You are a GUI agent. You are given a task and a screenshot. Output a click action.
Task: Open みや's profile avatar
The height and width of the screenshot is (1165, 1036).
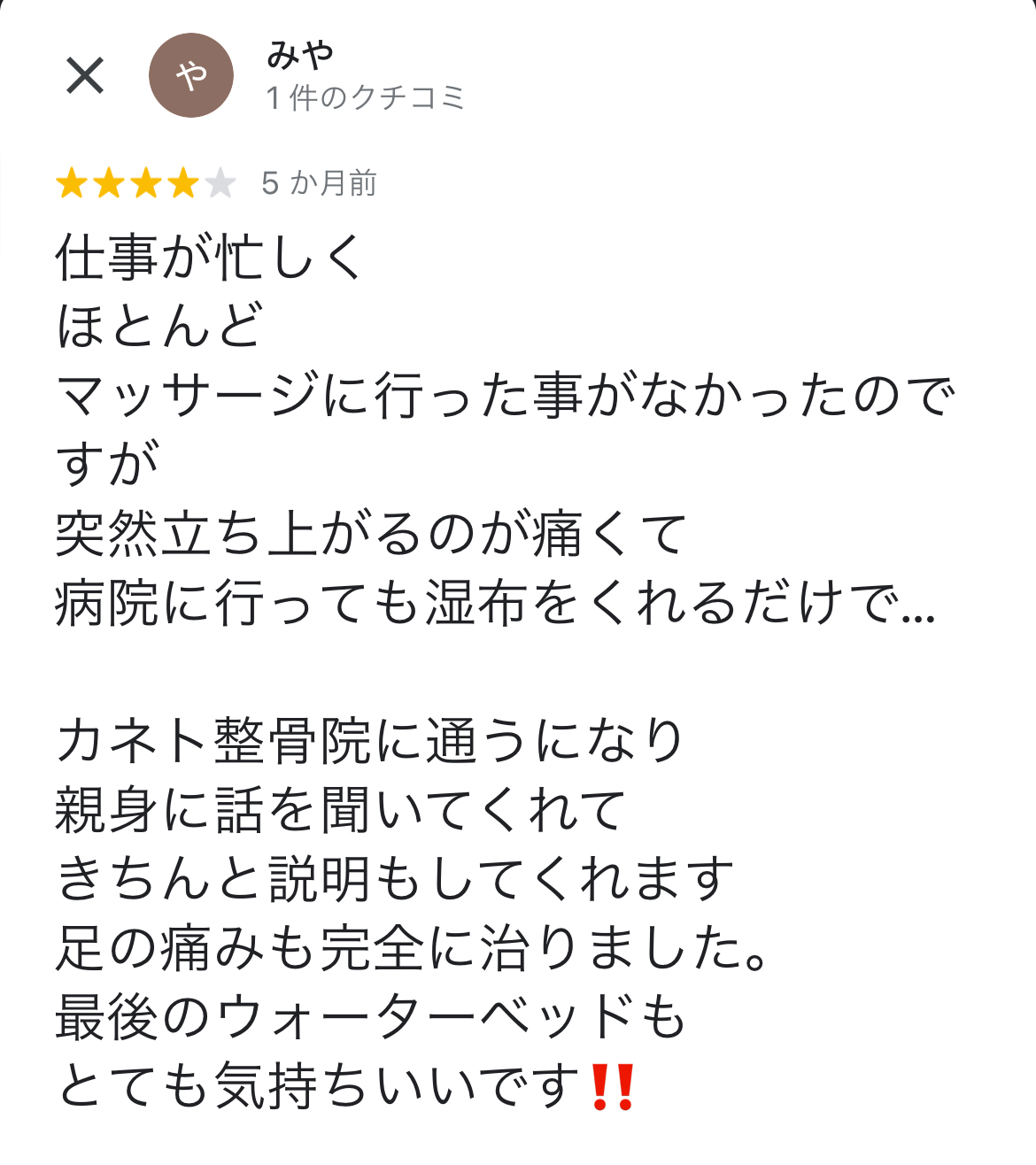(191, 75)
